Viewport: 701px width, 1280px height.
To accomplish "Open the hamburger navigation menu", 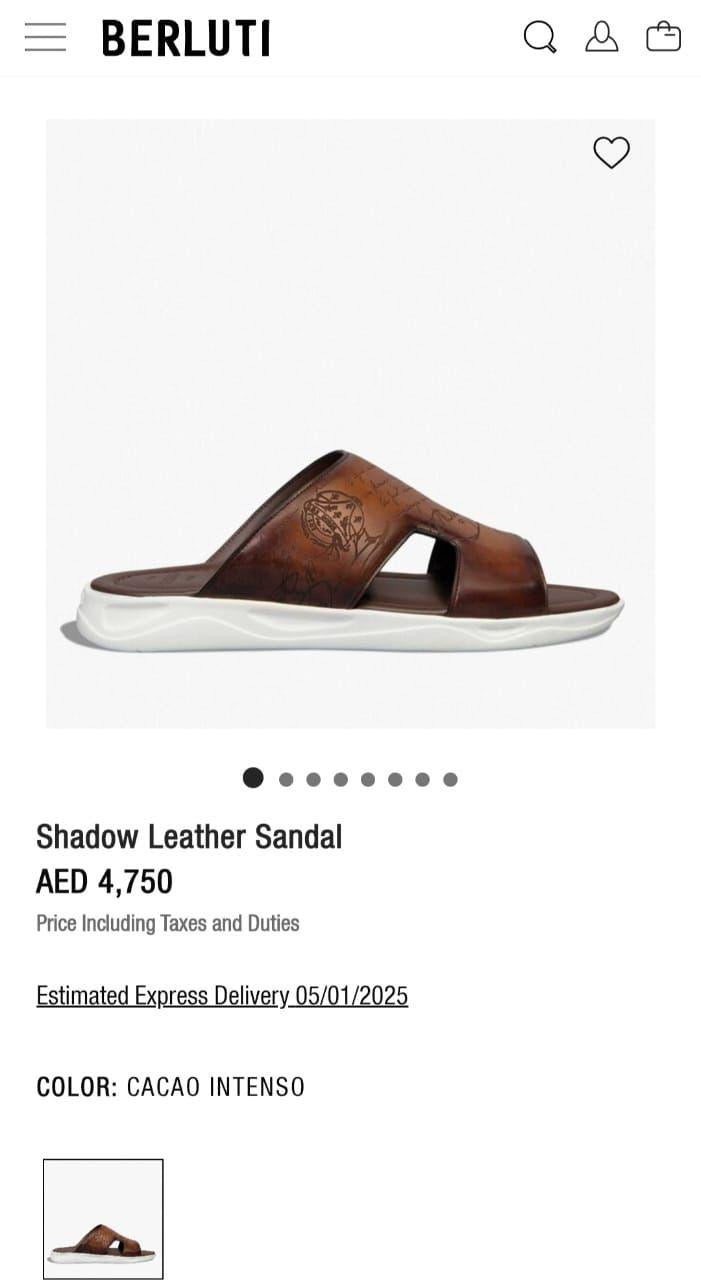I will [x=45, y=38].
